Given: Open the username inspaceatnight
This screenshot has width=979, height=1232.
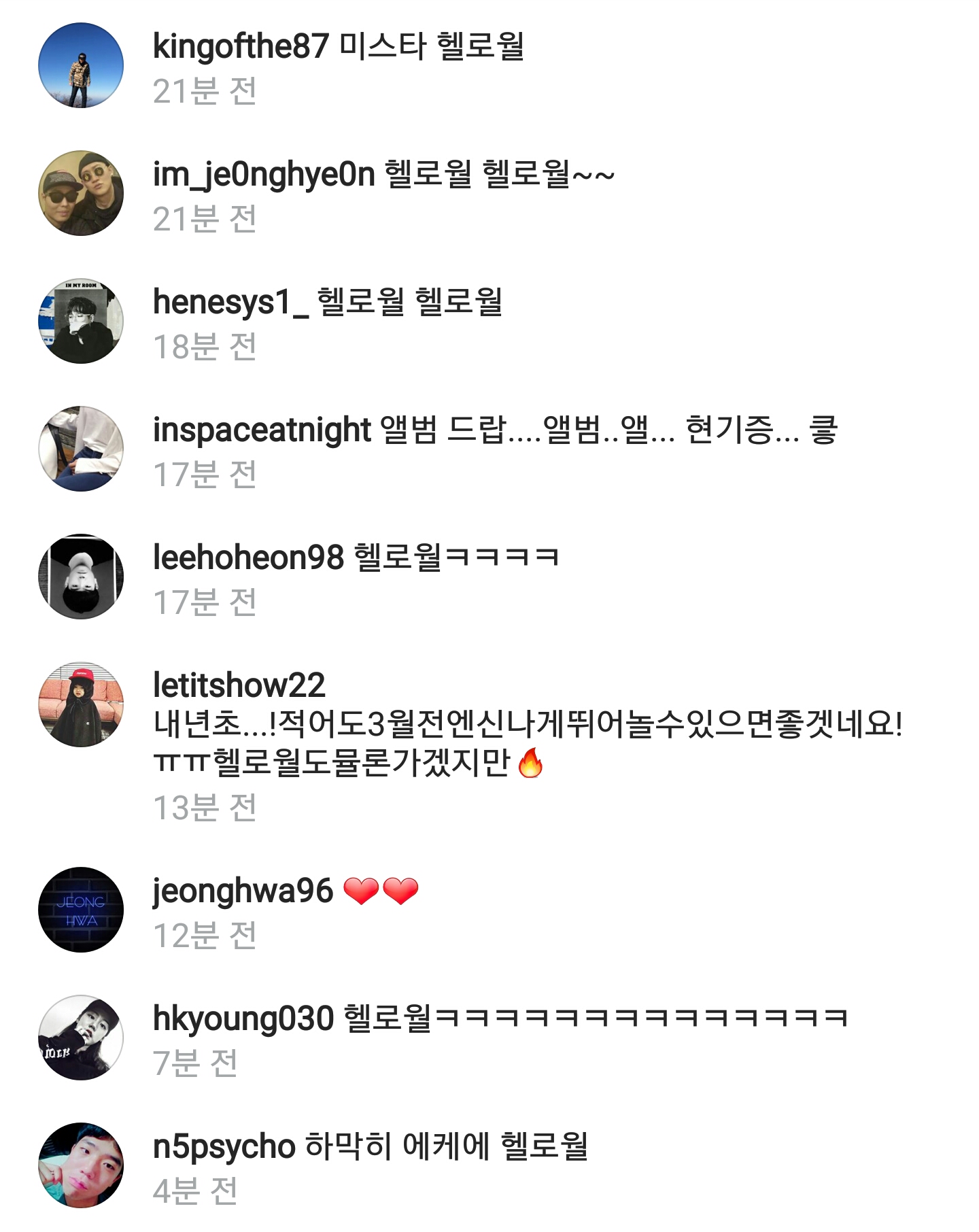Looking at the screenshot, I should pyautogui.click(x=262, y=430).
